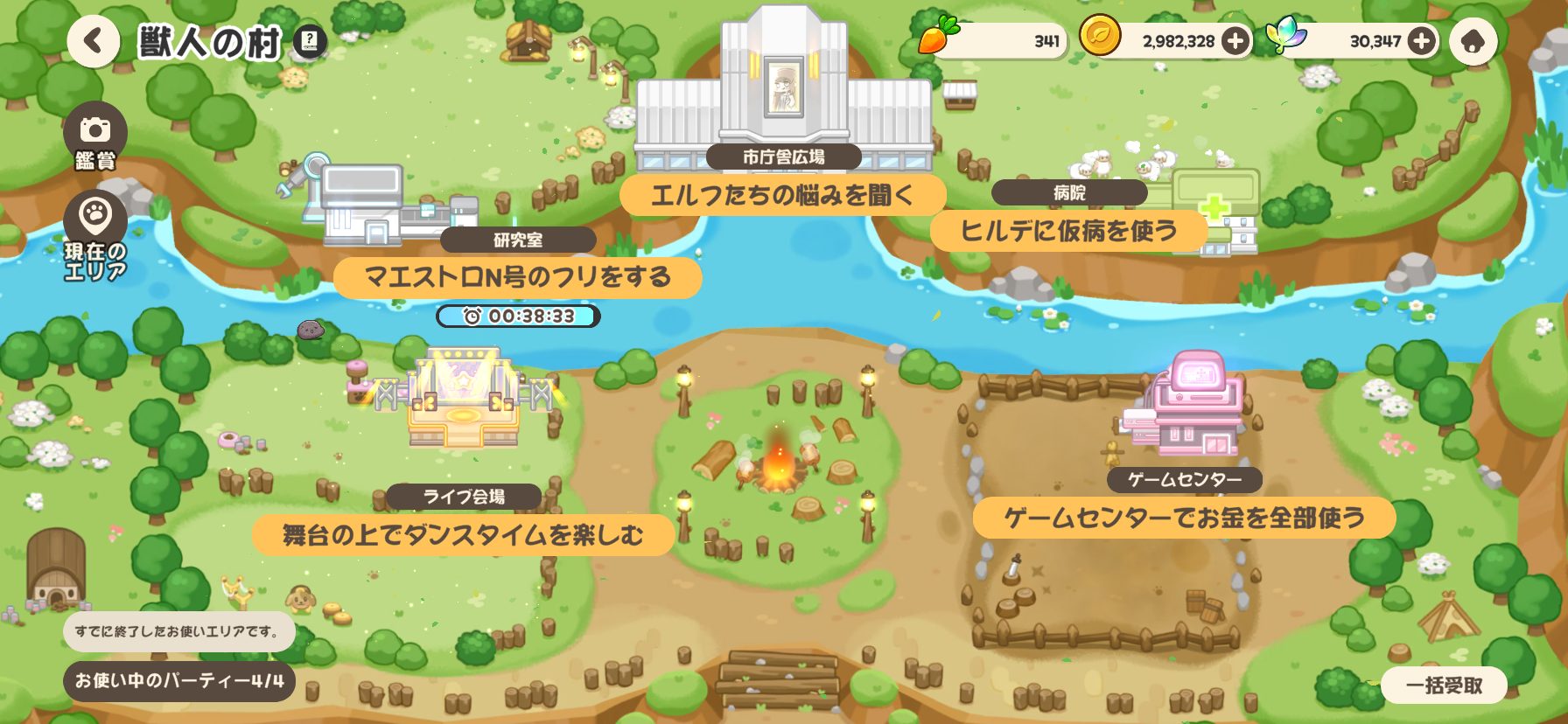Select 病院 ヒルデに仮病を使う task
Viewport: 1568px width, 724px height.
coord(1068,231)
